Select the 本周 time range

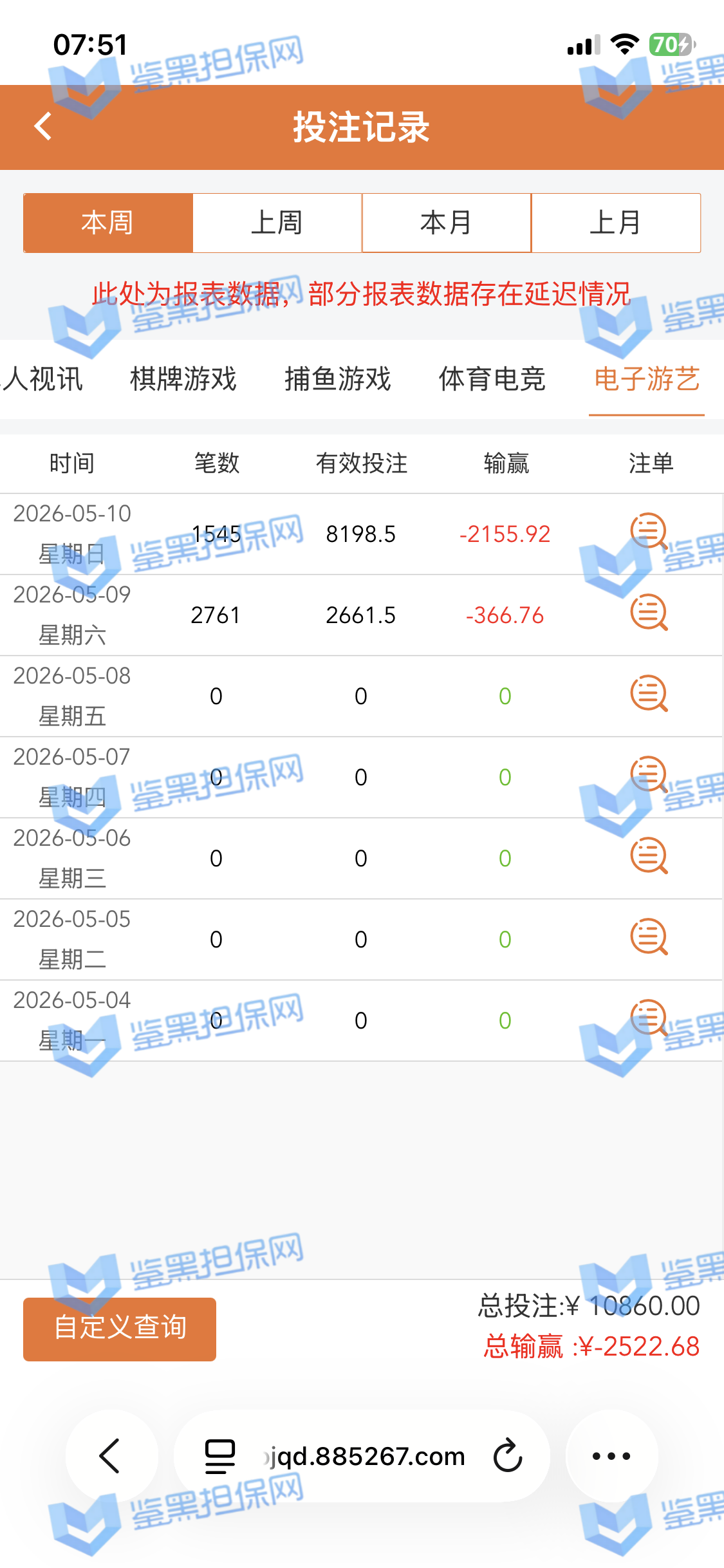pyautogui.click(x=108, y=223)
